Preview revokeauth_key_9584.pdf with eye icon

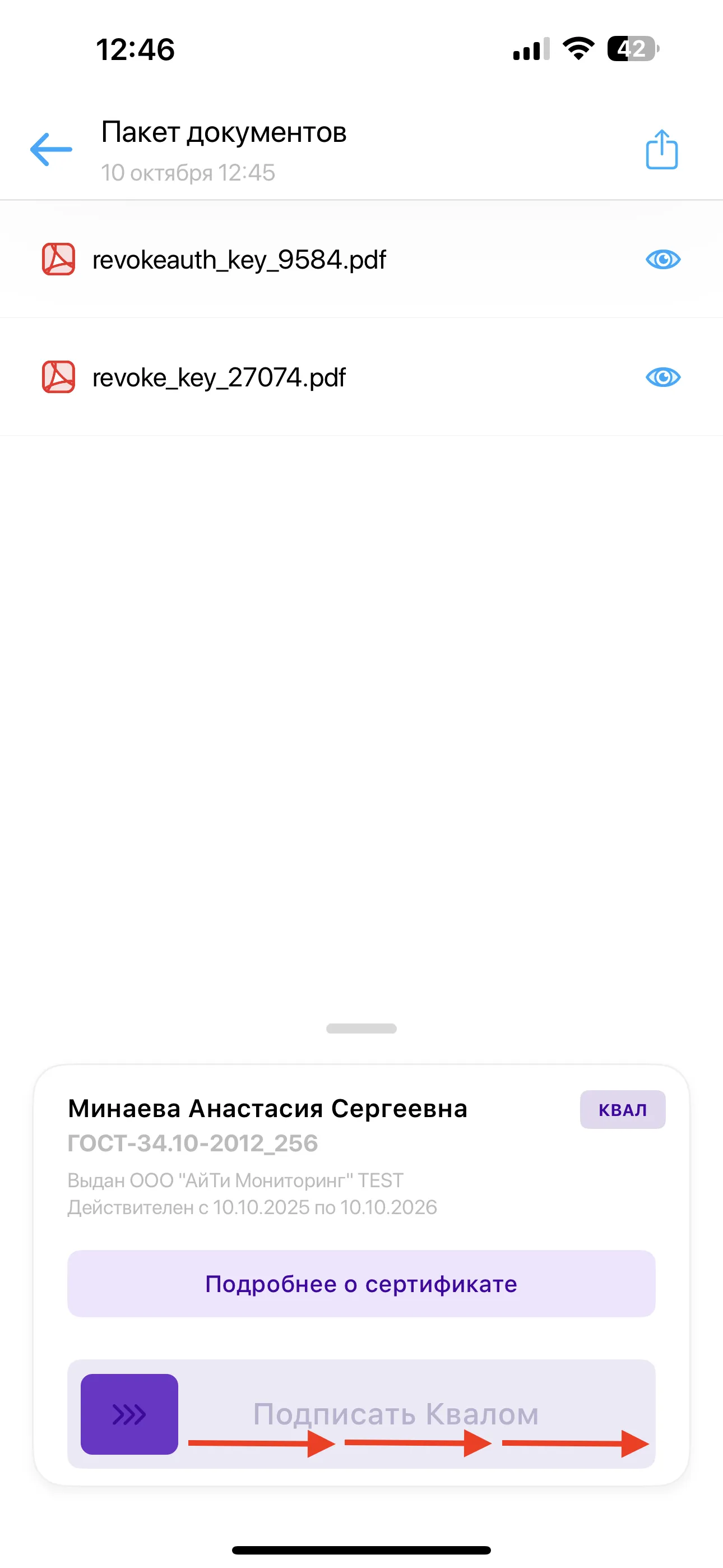(x=662, y=260)
